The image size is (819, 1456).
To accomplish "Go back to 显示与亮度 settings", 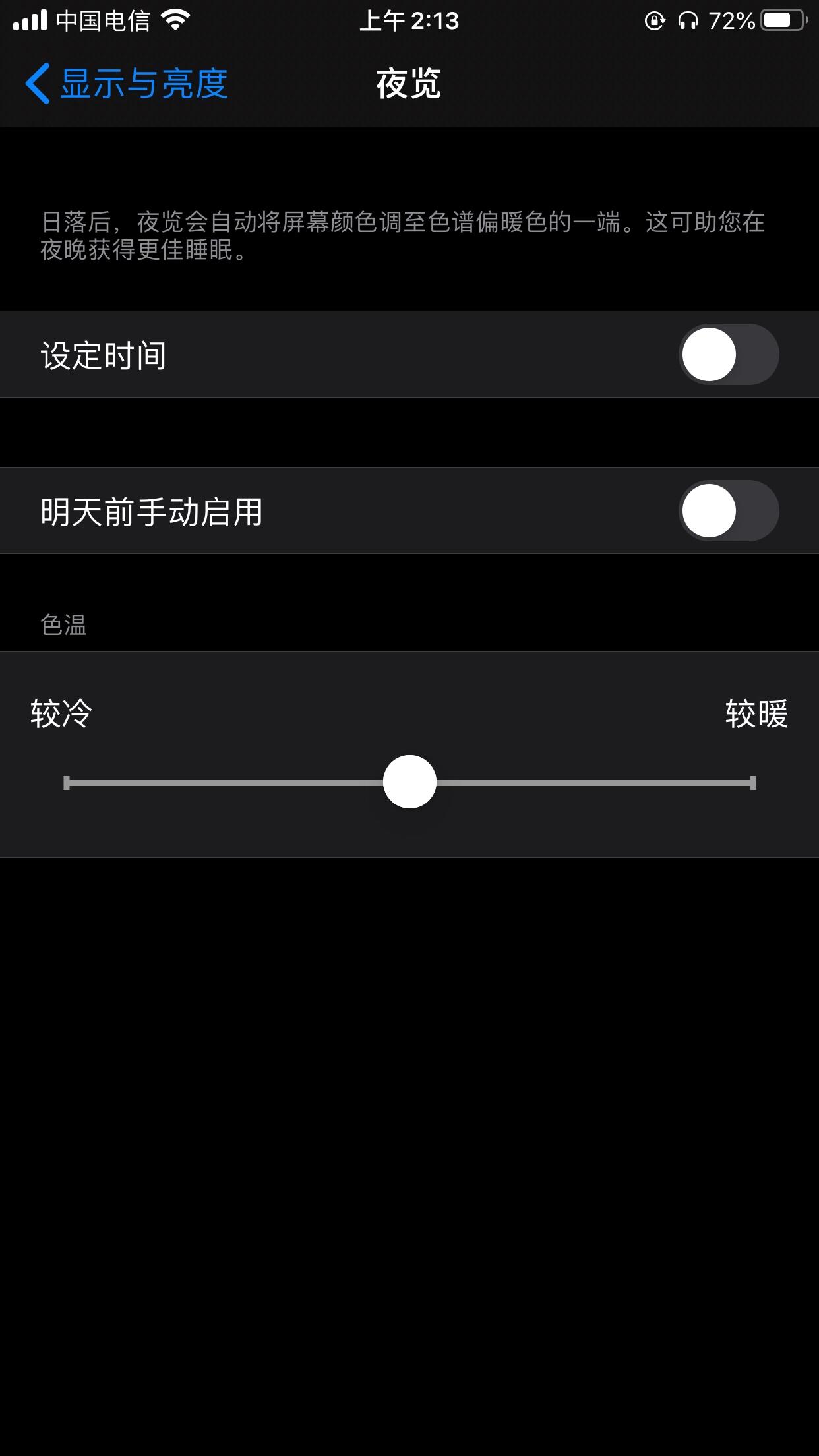I will pos(127,84).
